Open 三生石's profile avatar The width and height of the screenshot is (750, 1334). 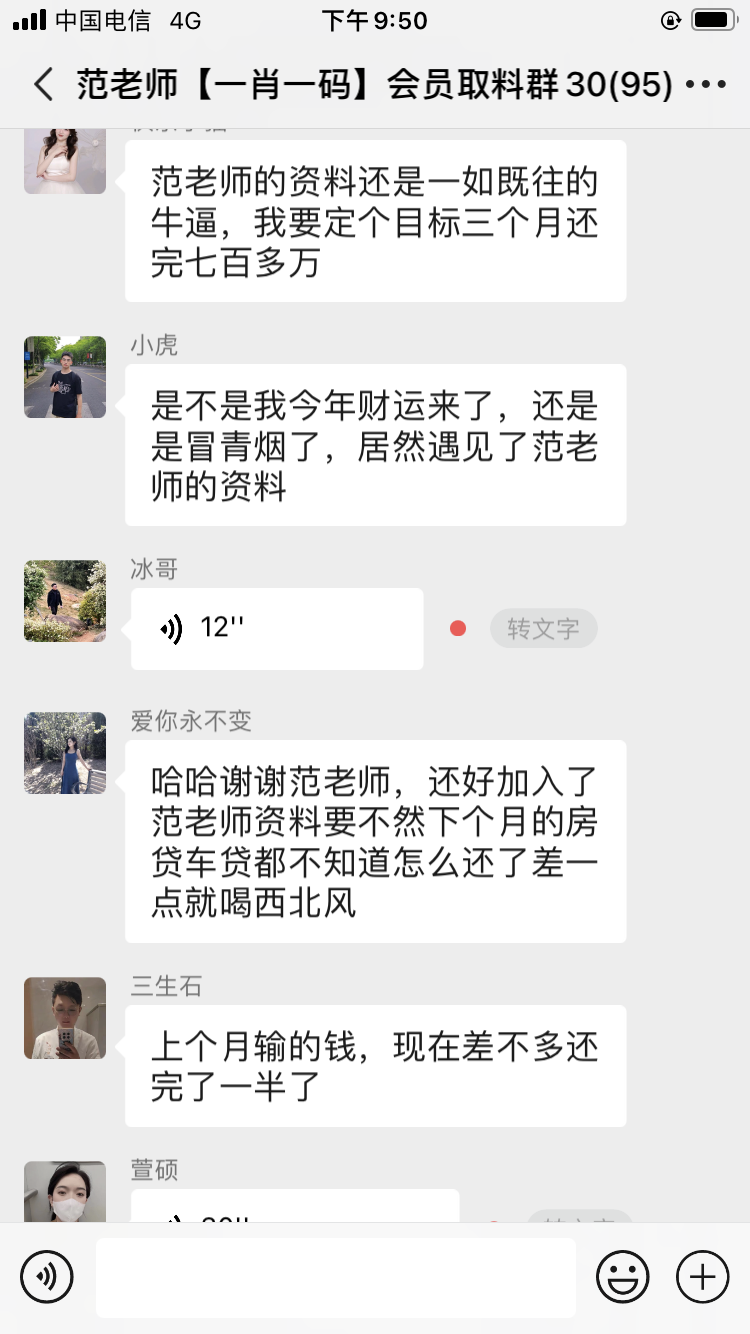coord(65,1018)
